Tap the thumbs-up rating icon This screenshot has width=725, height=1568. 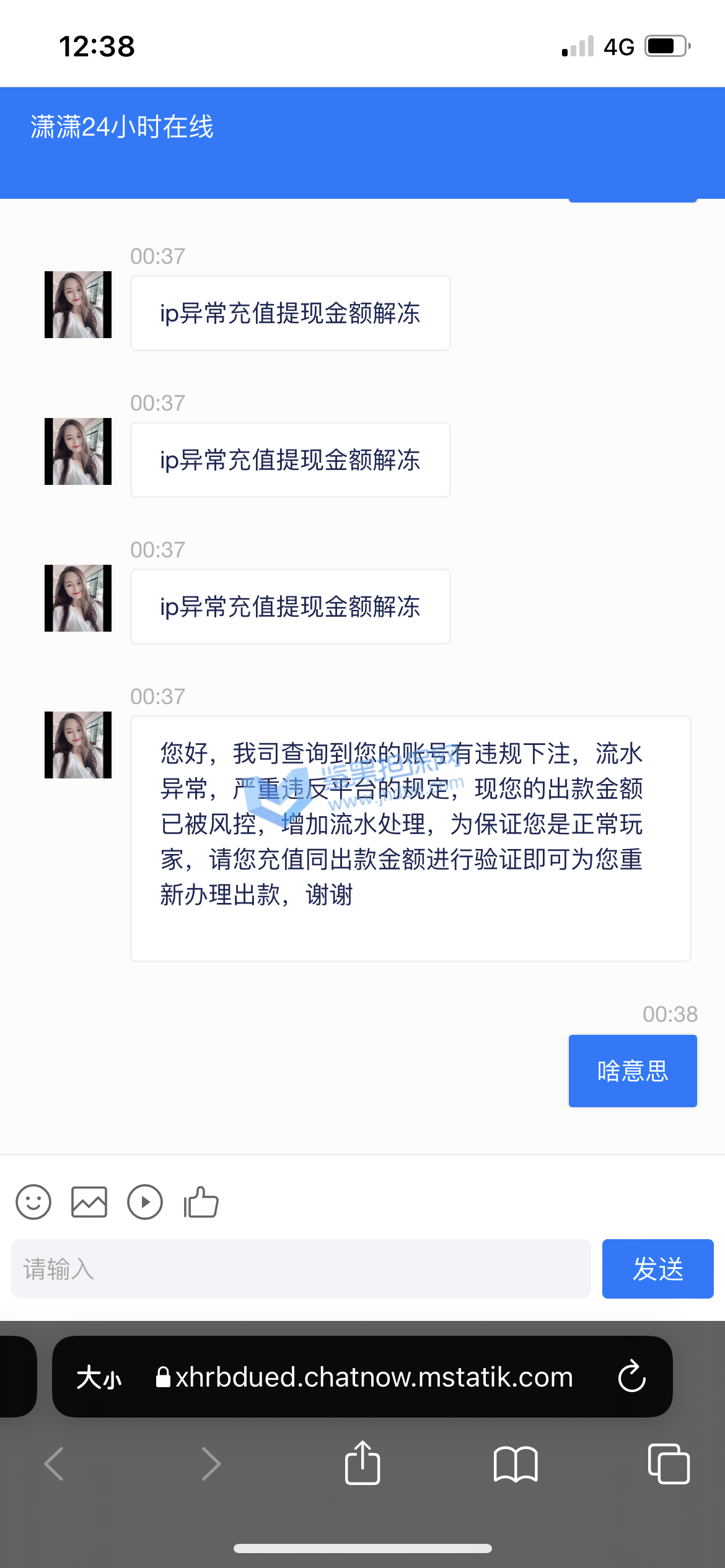[x=201, y=1203]
